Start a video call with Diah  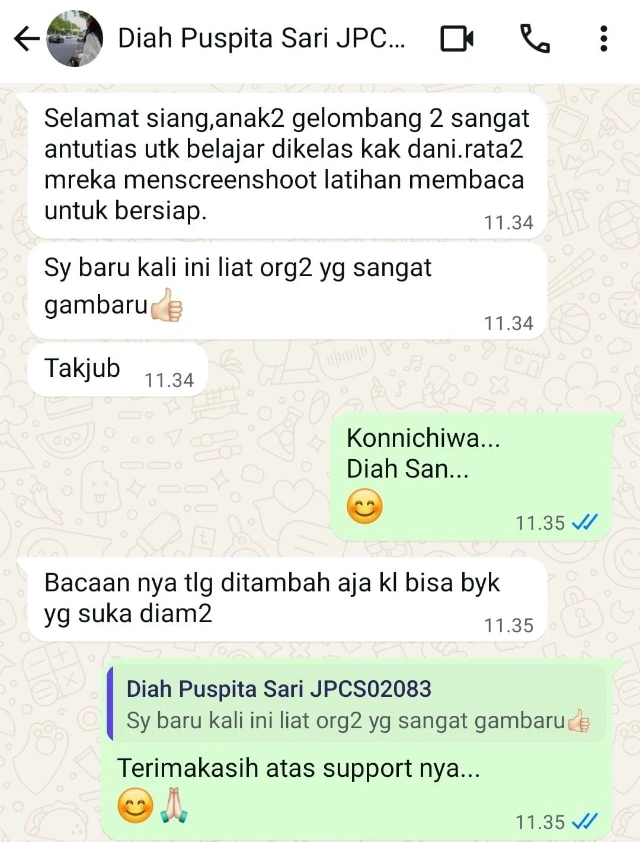(x=457, y=39)
